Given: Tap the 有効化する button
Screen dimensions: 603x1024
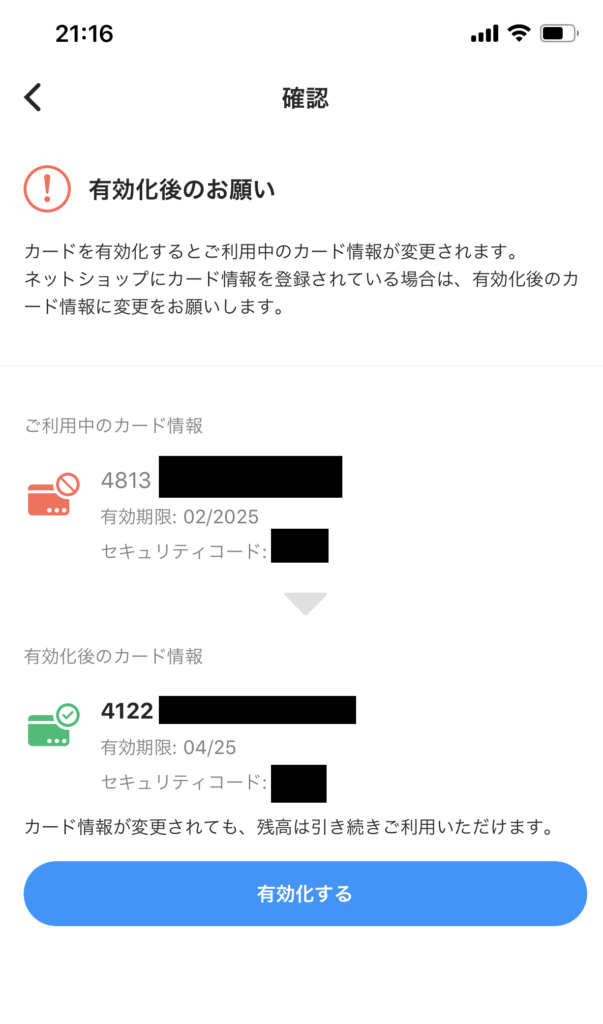Looking at the screenshot, I should click(x=305, y=893).
